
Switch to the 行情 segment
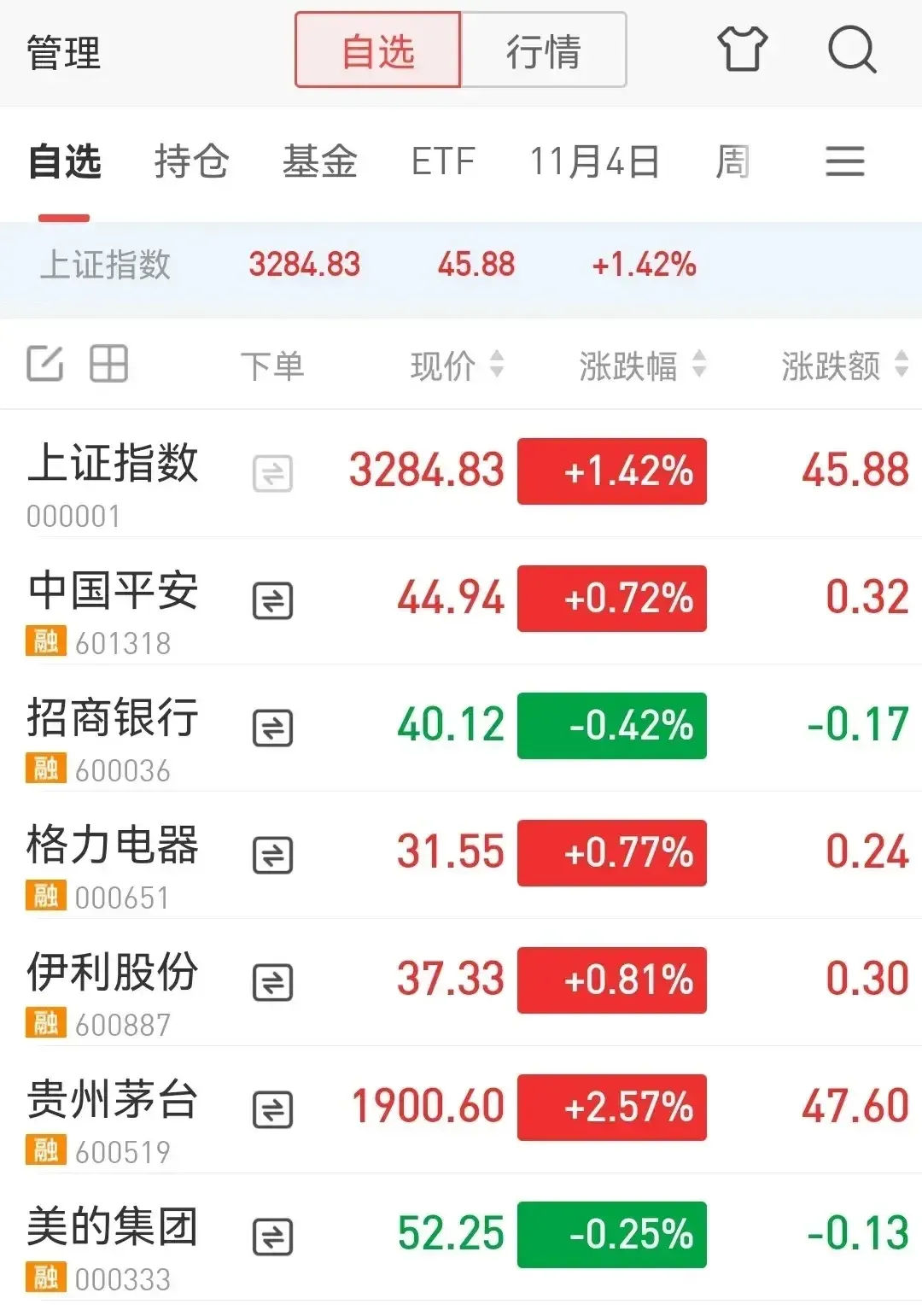543,51
